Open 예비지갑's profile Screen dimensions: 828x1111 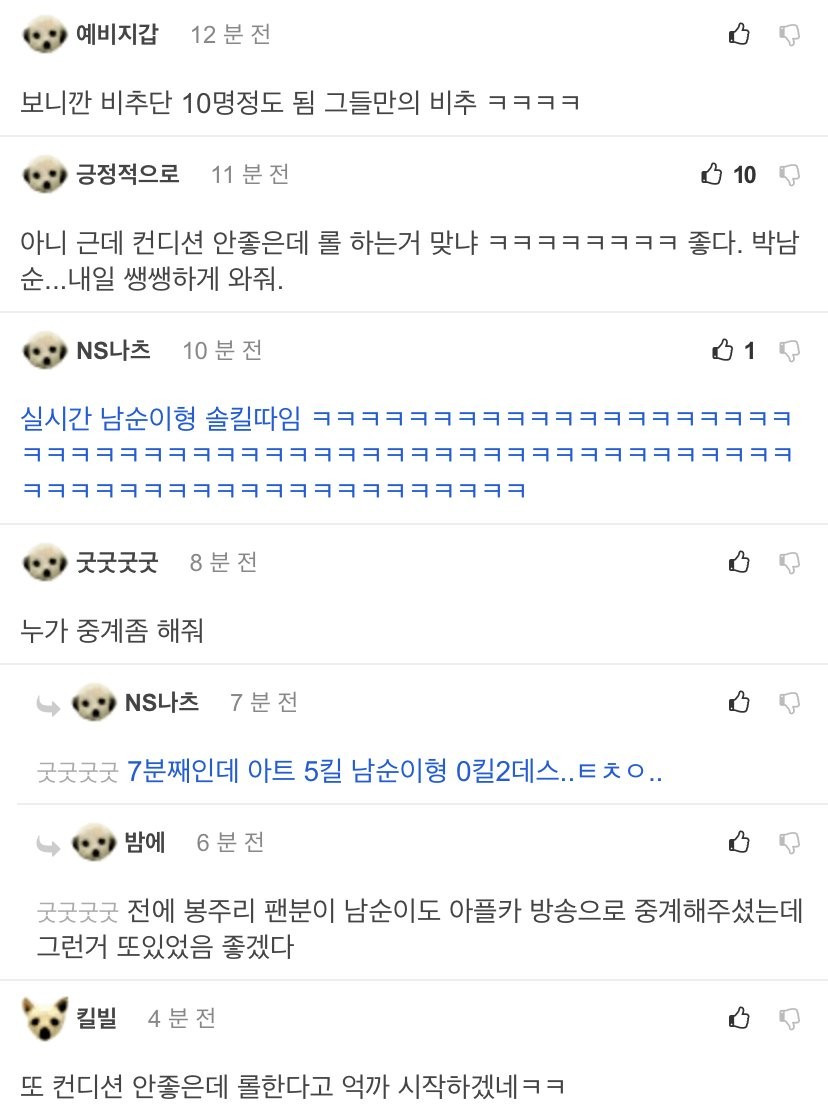tap(117, 35)
